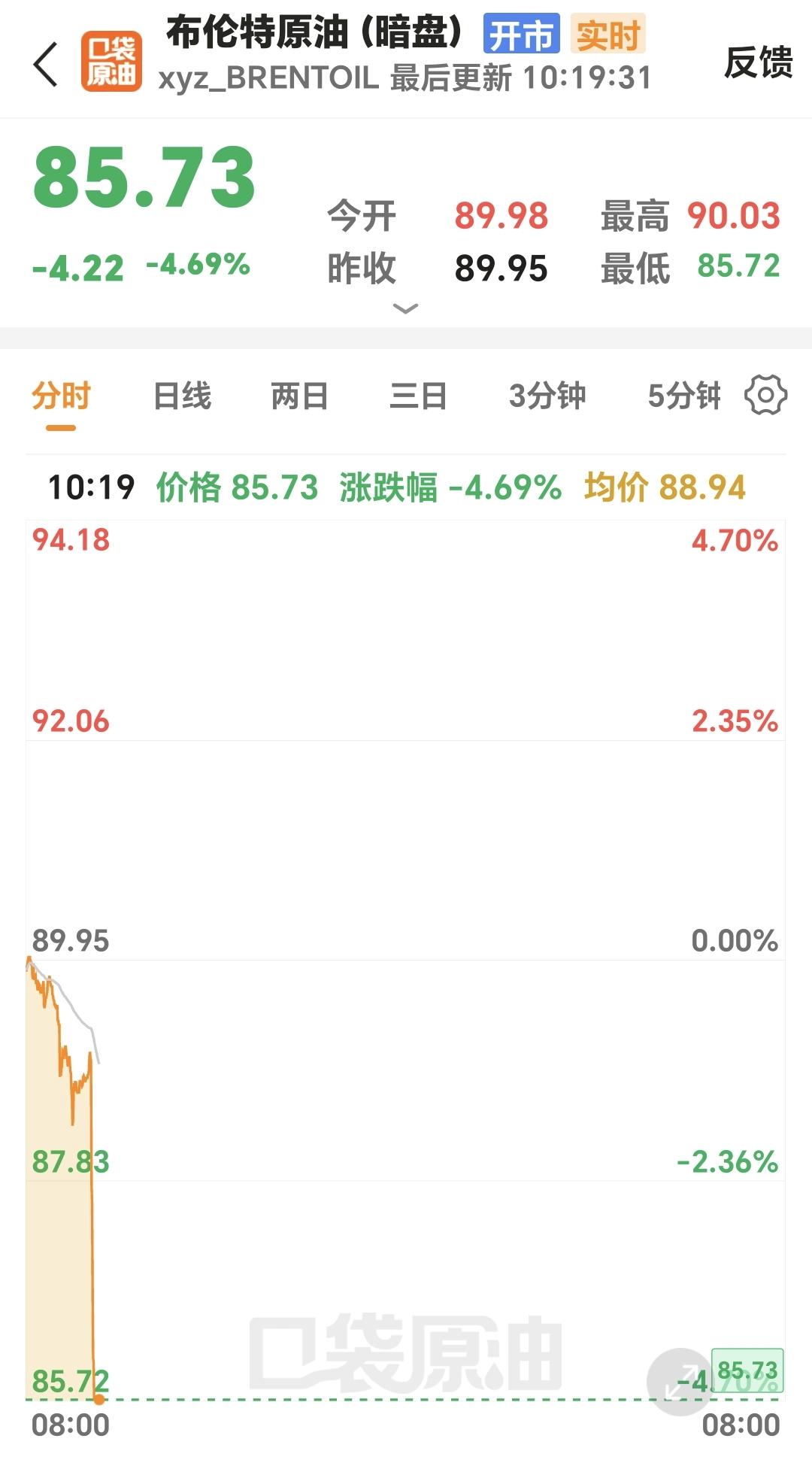
Task: Show the 三日 chart view
Action: [418, 396]
